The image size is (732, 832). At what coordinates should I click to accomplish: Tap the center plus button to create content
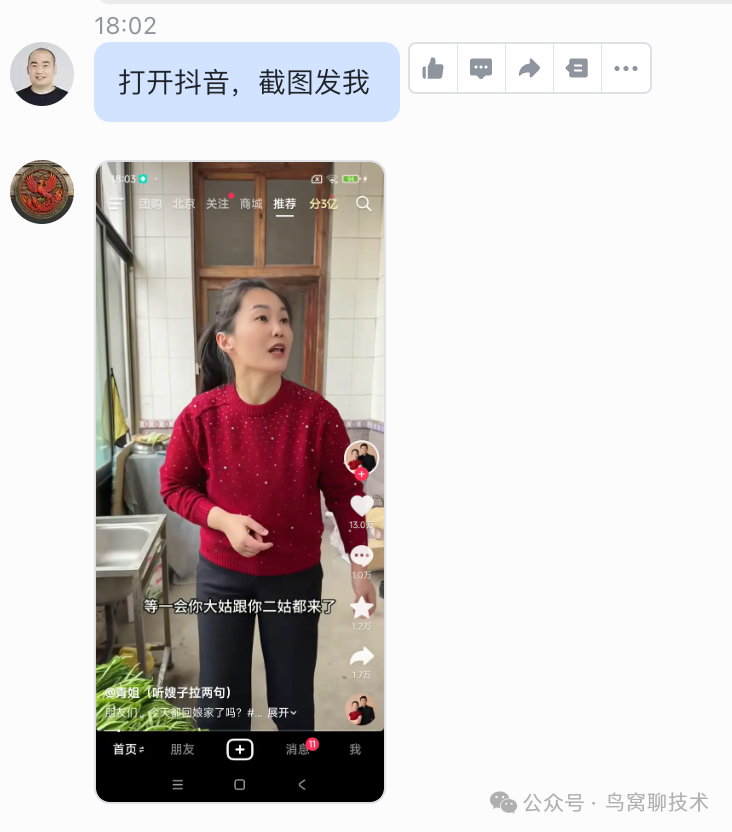(239, 748)
